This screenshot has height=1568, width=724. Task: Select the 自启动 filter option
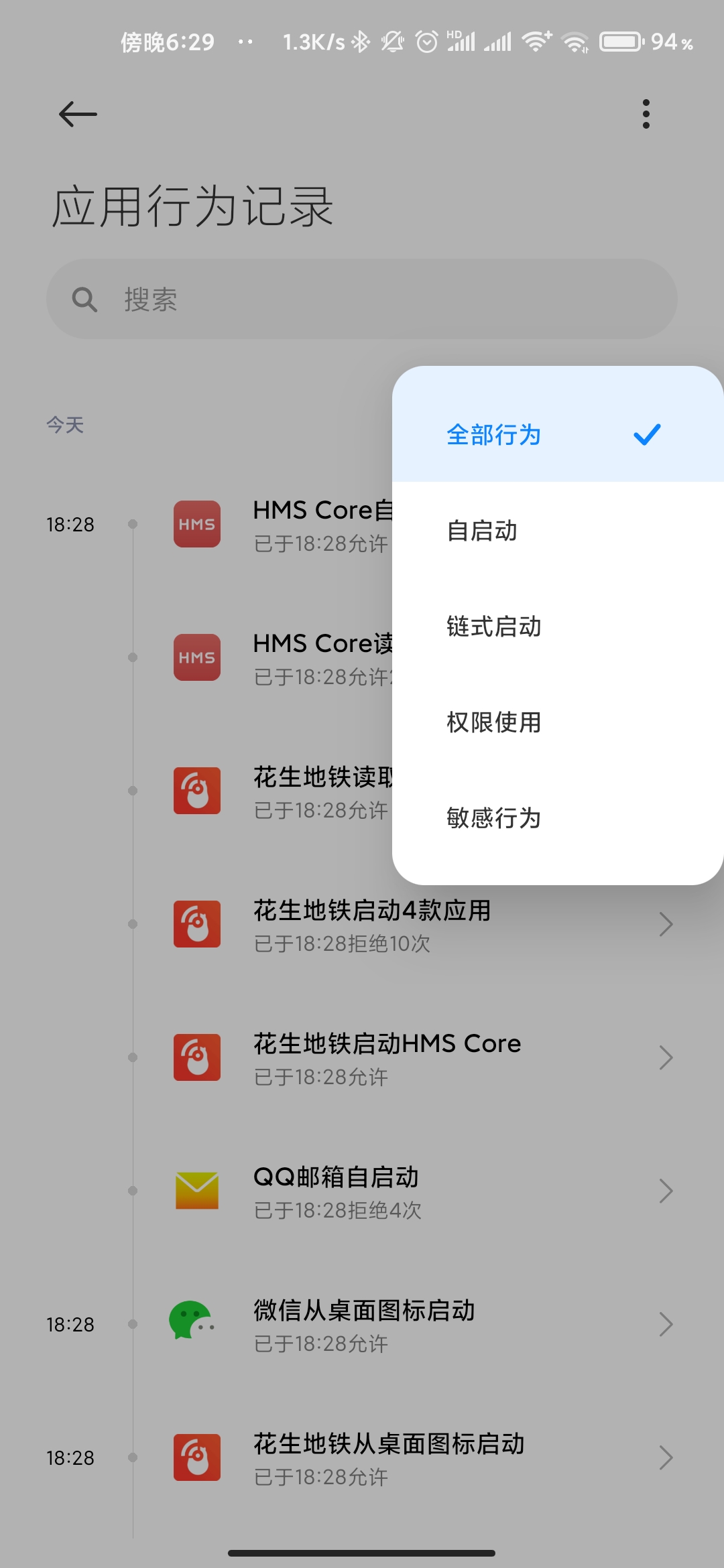[x=481, y=531]
